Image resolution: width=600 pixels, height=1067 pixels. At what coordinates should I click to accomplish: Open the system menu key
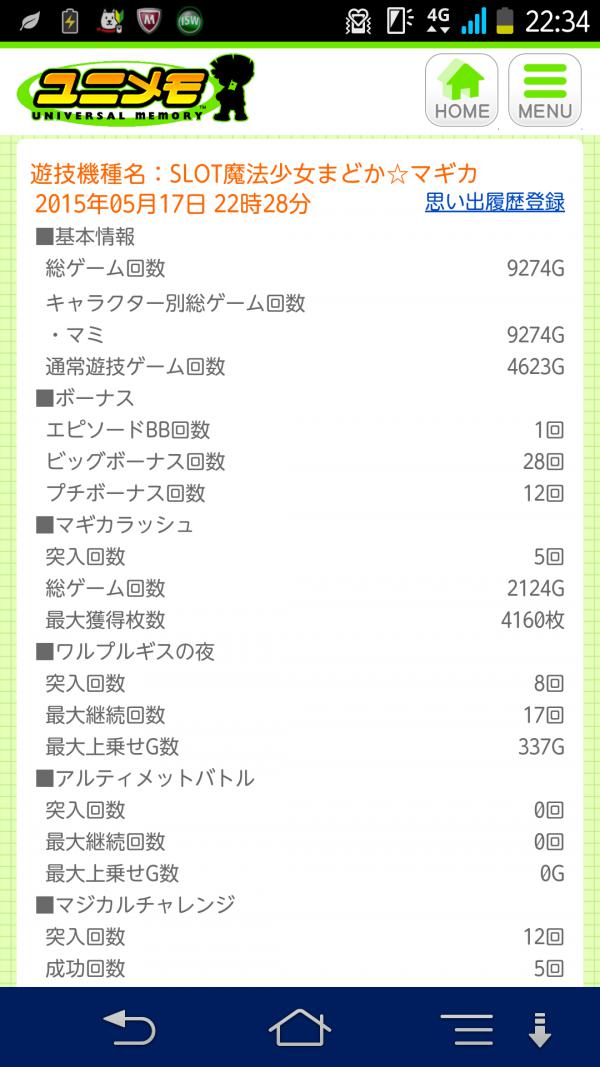[x=467, y=1029]
